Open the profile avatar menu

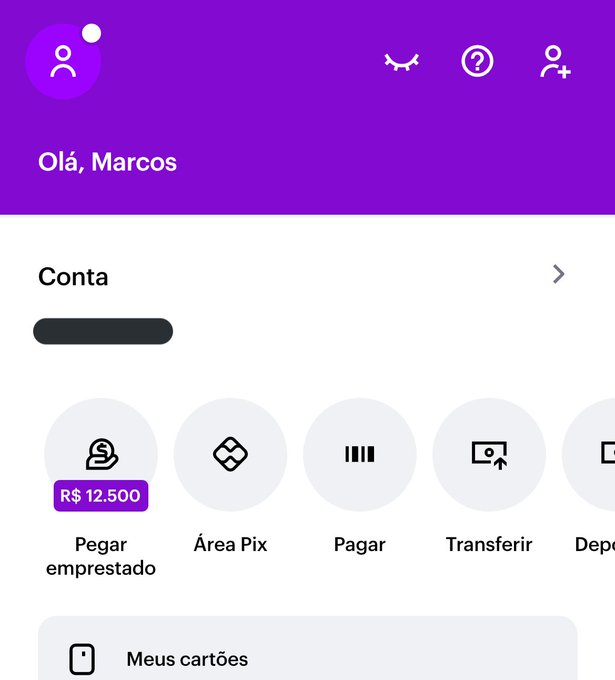click(x=63, y=62)
